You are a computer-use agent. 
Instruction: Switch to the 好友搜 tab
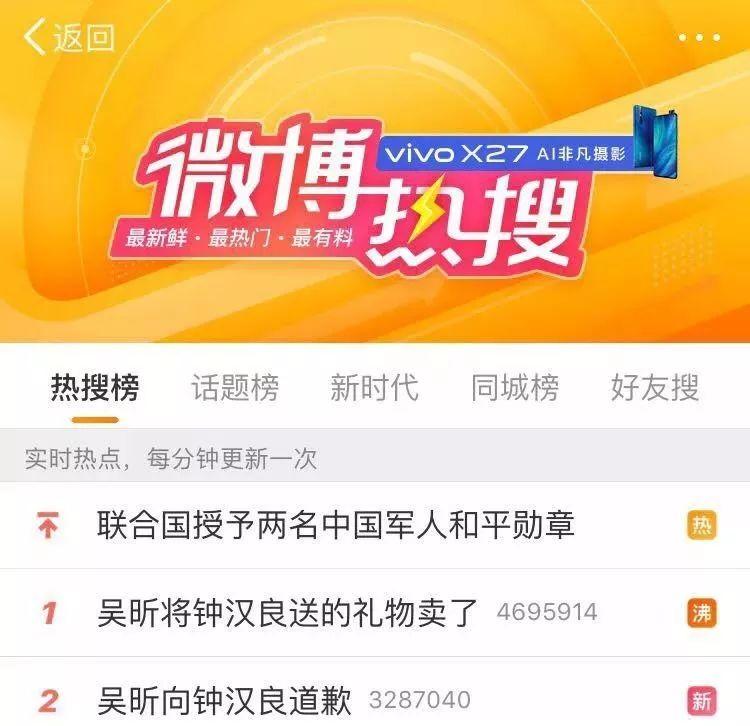pos(655,387)
